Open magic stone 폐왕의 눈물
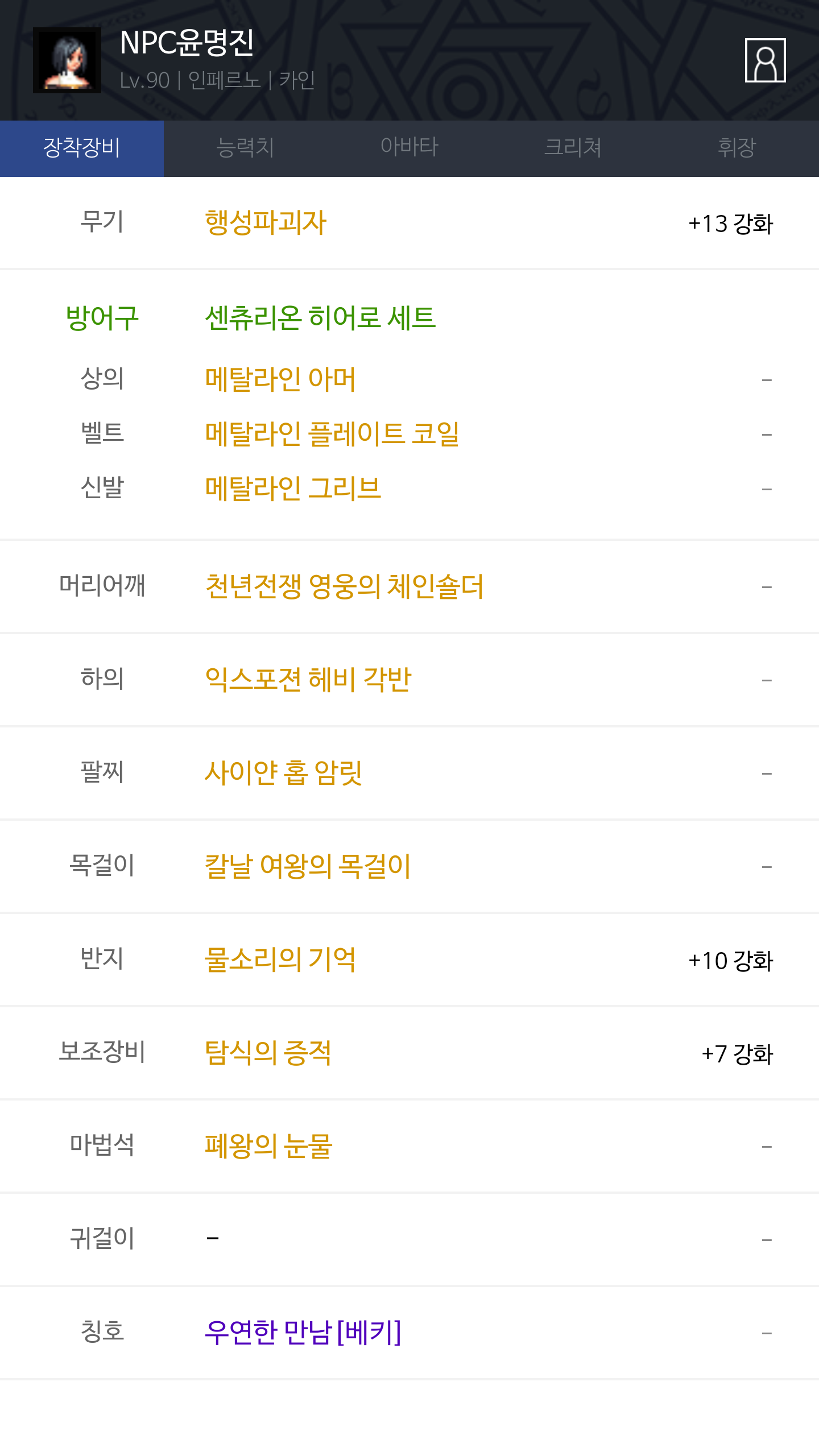Viewport: 819px width, 1456px height. click(268, 1146)
